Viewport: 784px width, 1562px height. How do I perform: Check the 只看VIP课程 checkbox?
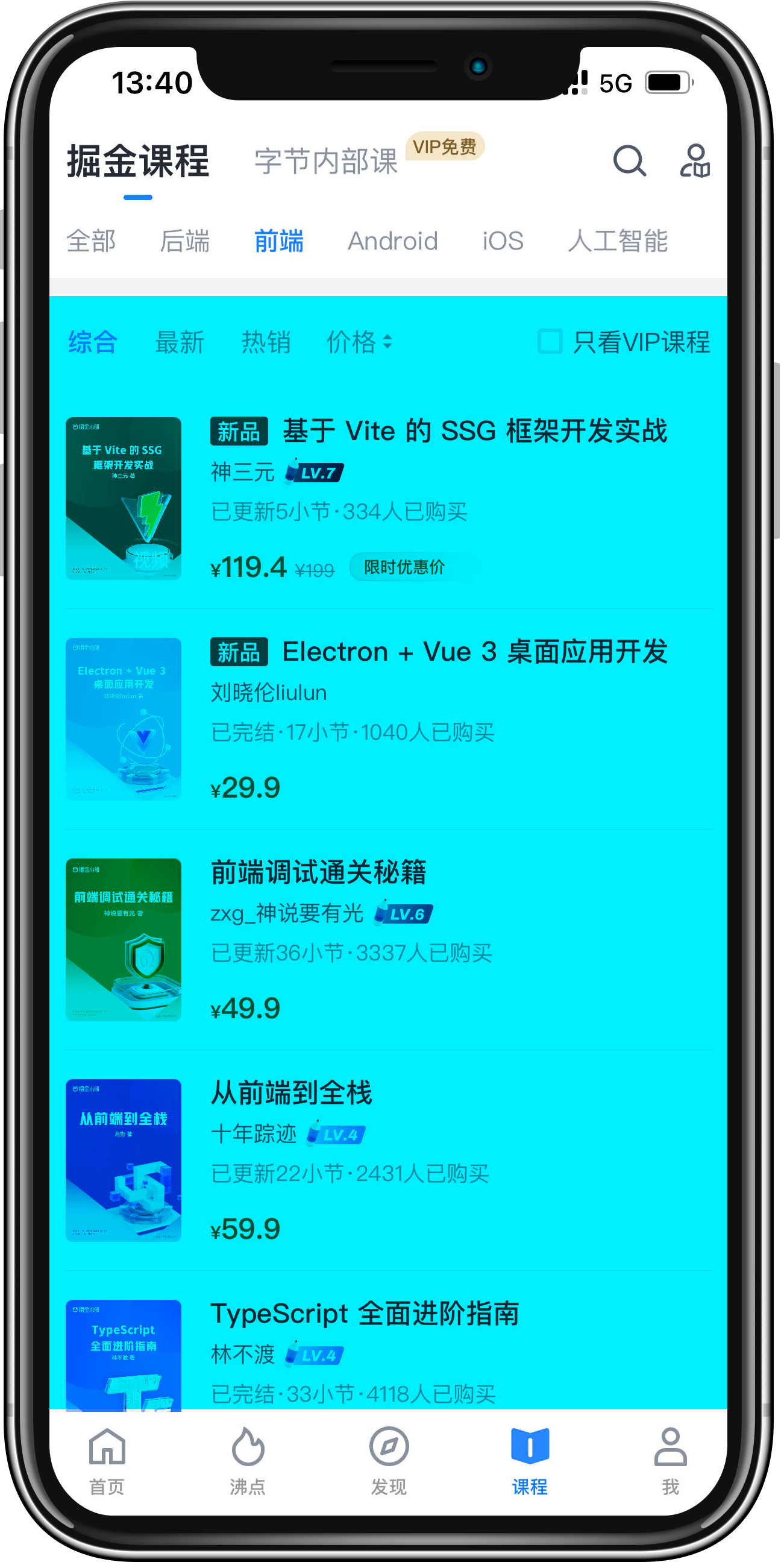pos(551,341)
